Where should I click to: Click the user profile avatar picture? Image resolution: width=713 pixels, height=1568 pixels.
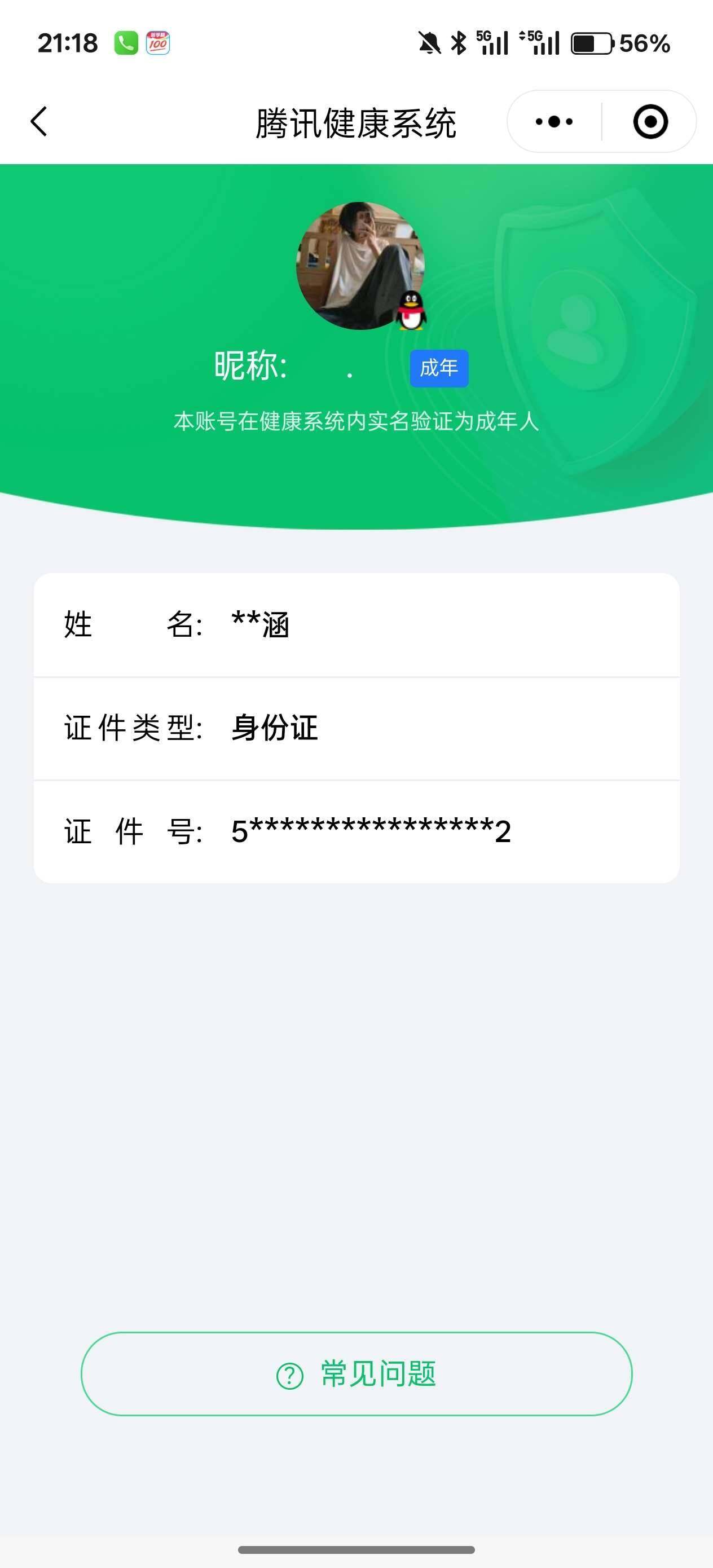point(356,265)
